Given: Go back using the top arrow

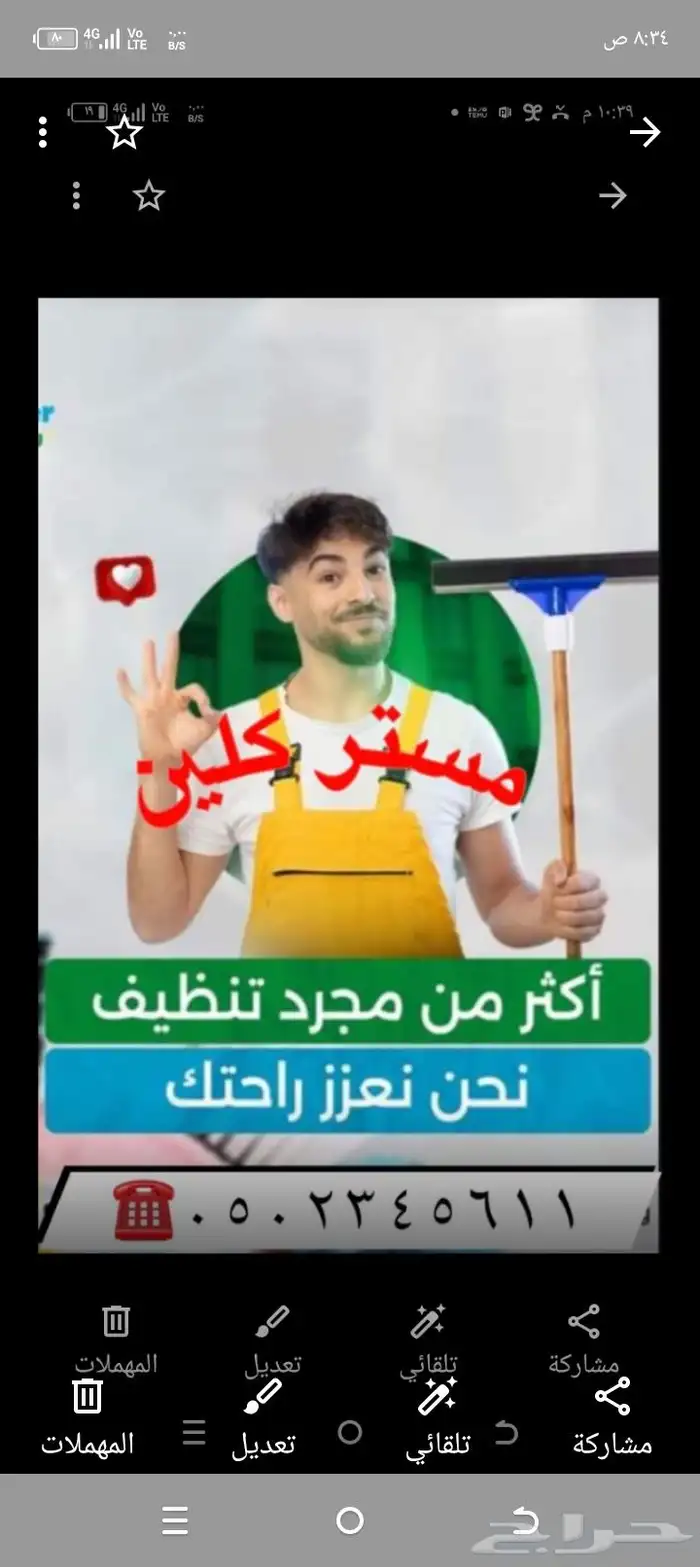Looking at the screenshot, I should pos(645,132).
